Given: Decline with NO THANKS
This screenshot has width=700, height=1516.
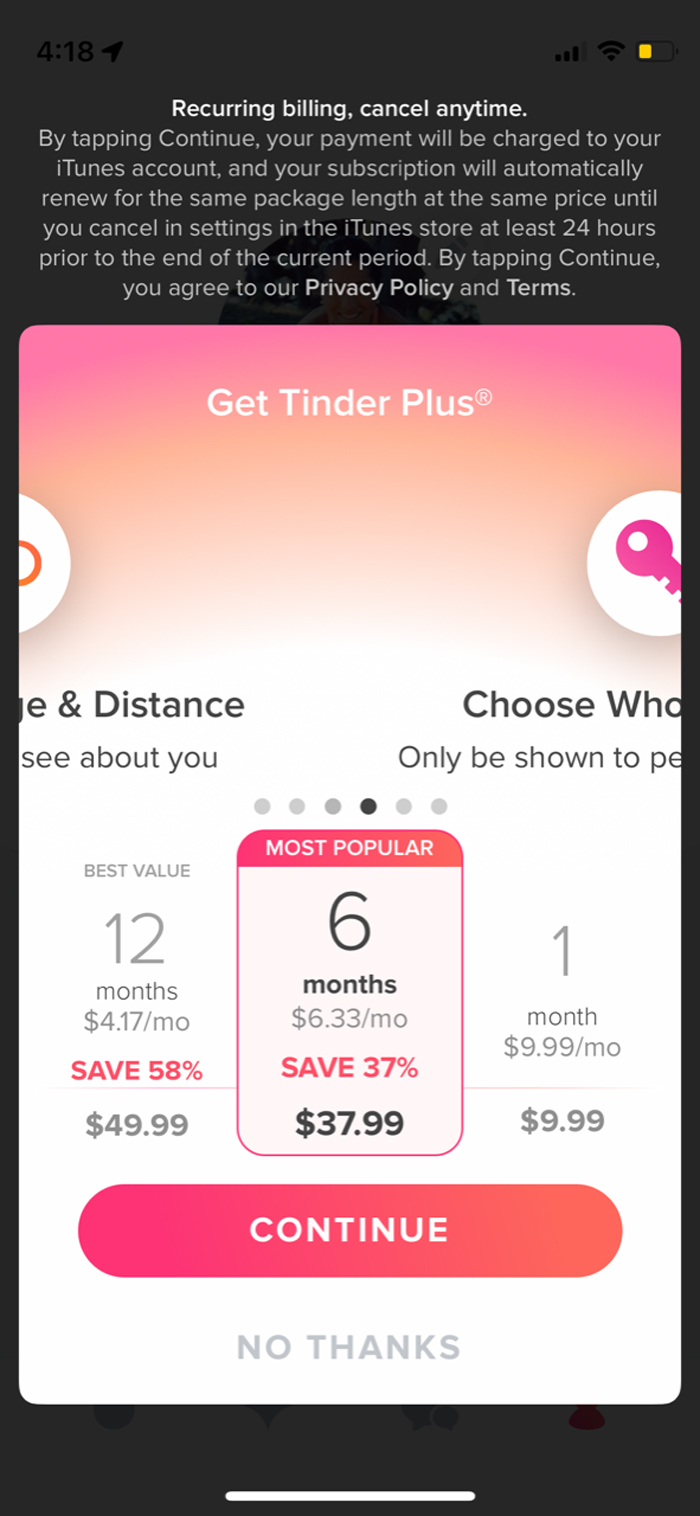Looking at the screenshot, I should [x=348, y=1347].
